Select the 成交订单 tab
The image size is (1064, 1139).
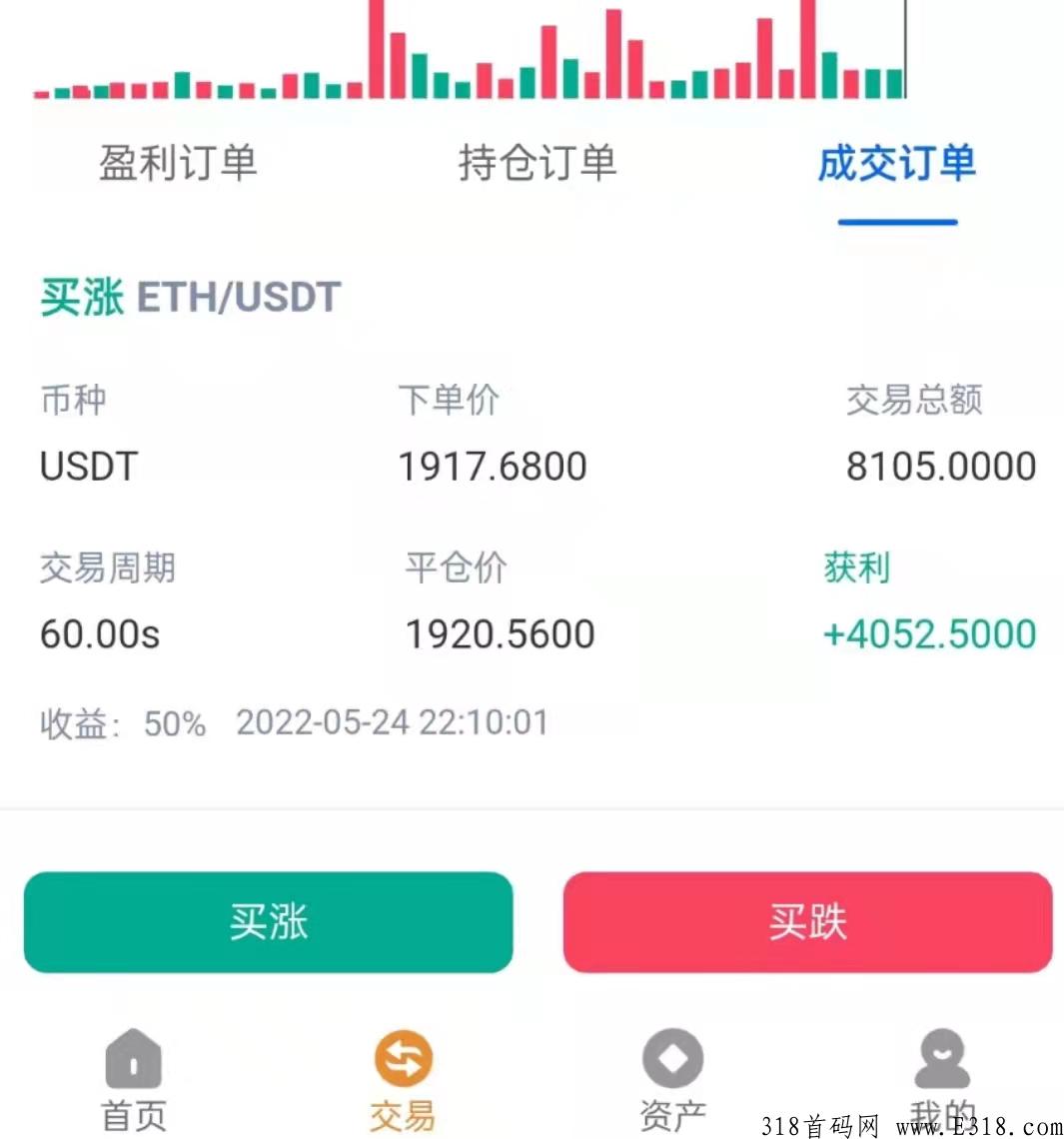[x=896, y=165]
